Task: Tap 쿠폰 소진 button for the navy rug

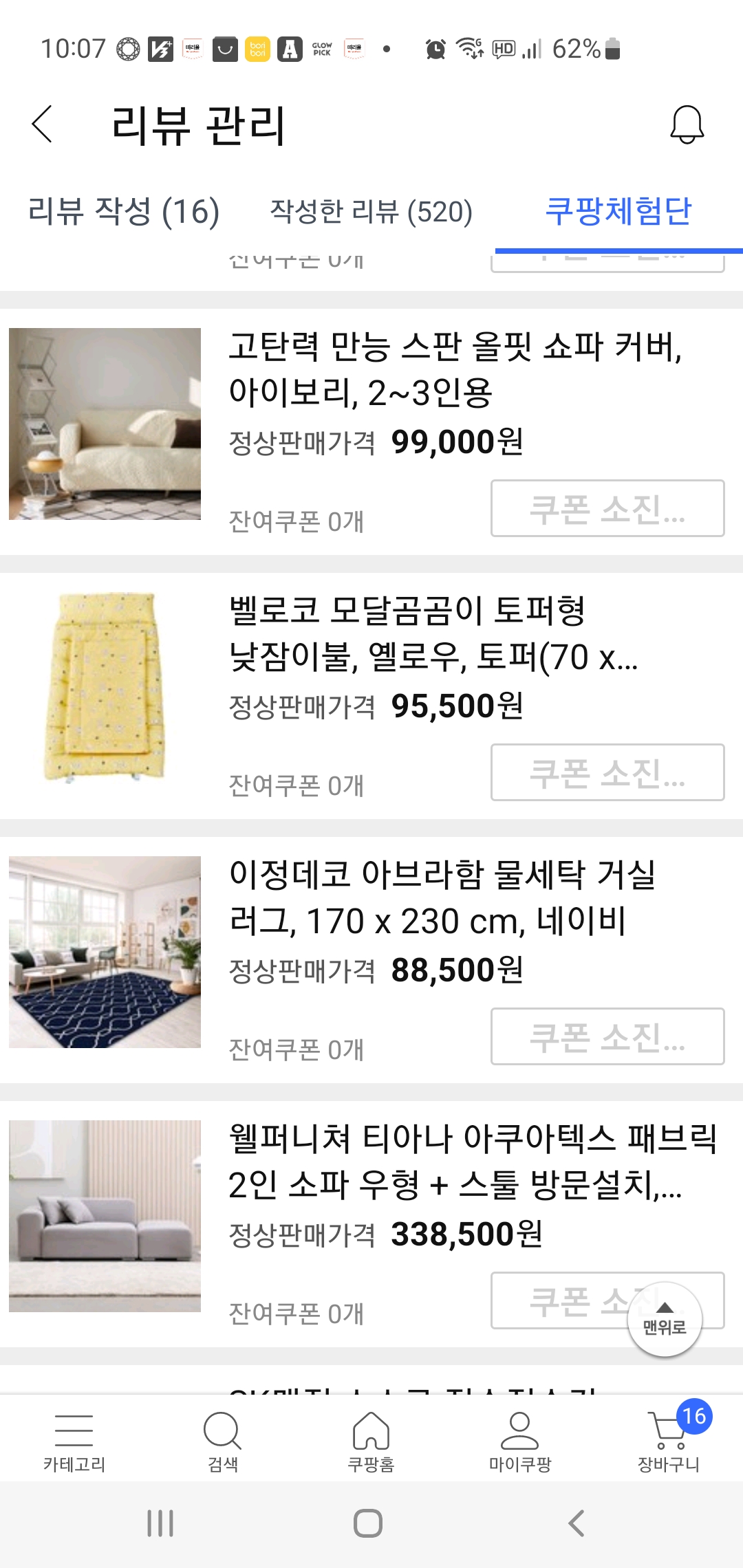Action: 607,1037
